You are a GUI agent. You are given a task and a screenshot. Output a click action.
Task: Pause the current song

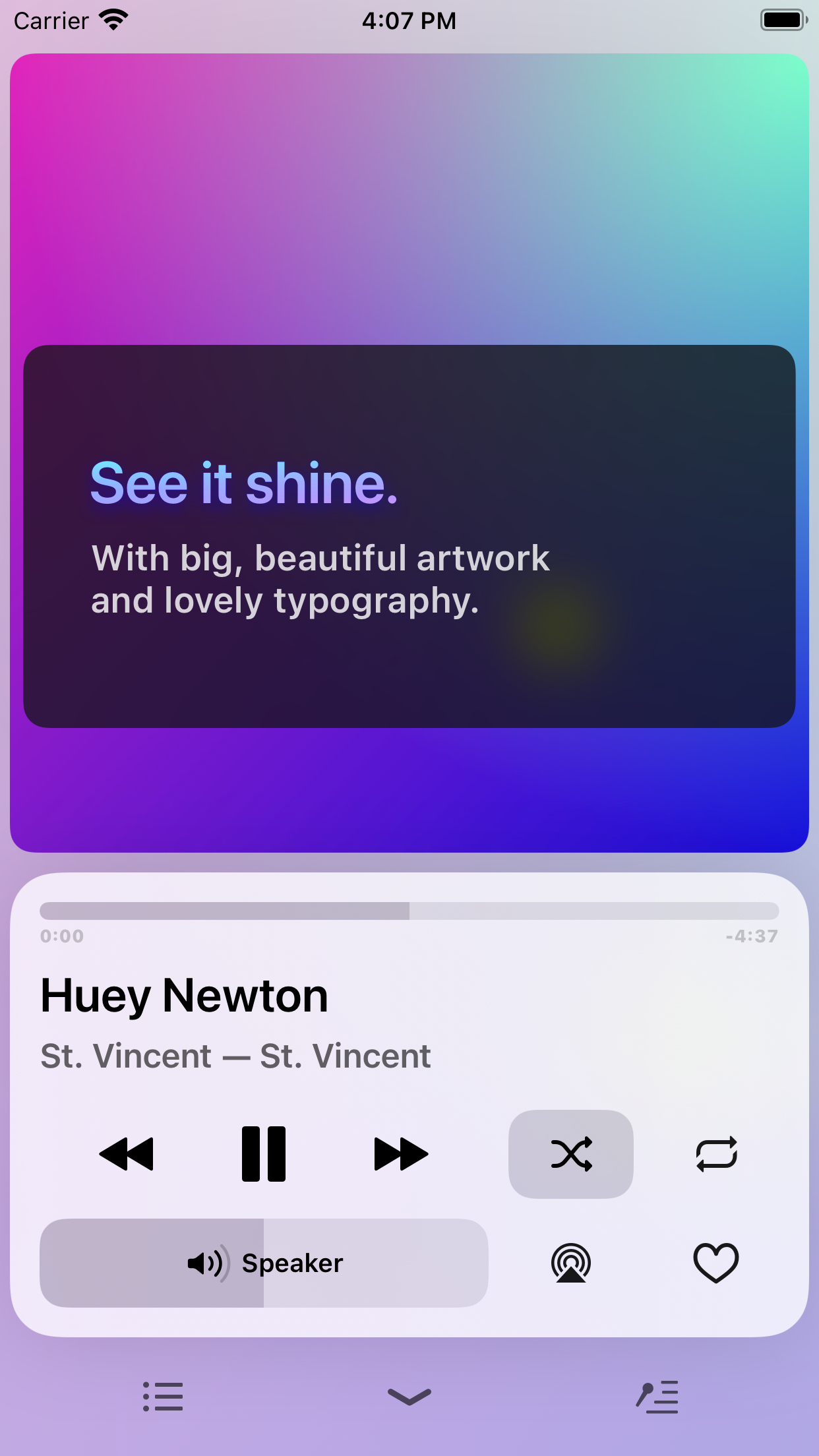263,1153
